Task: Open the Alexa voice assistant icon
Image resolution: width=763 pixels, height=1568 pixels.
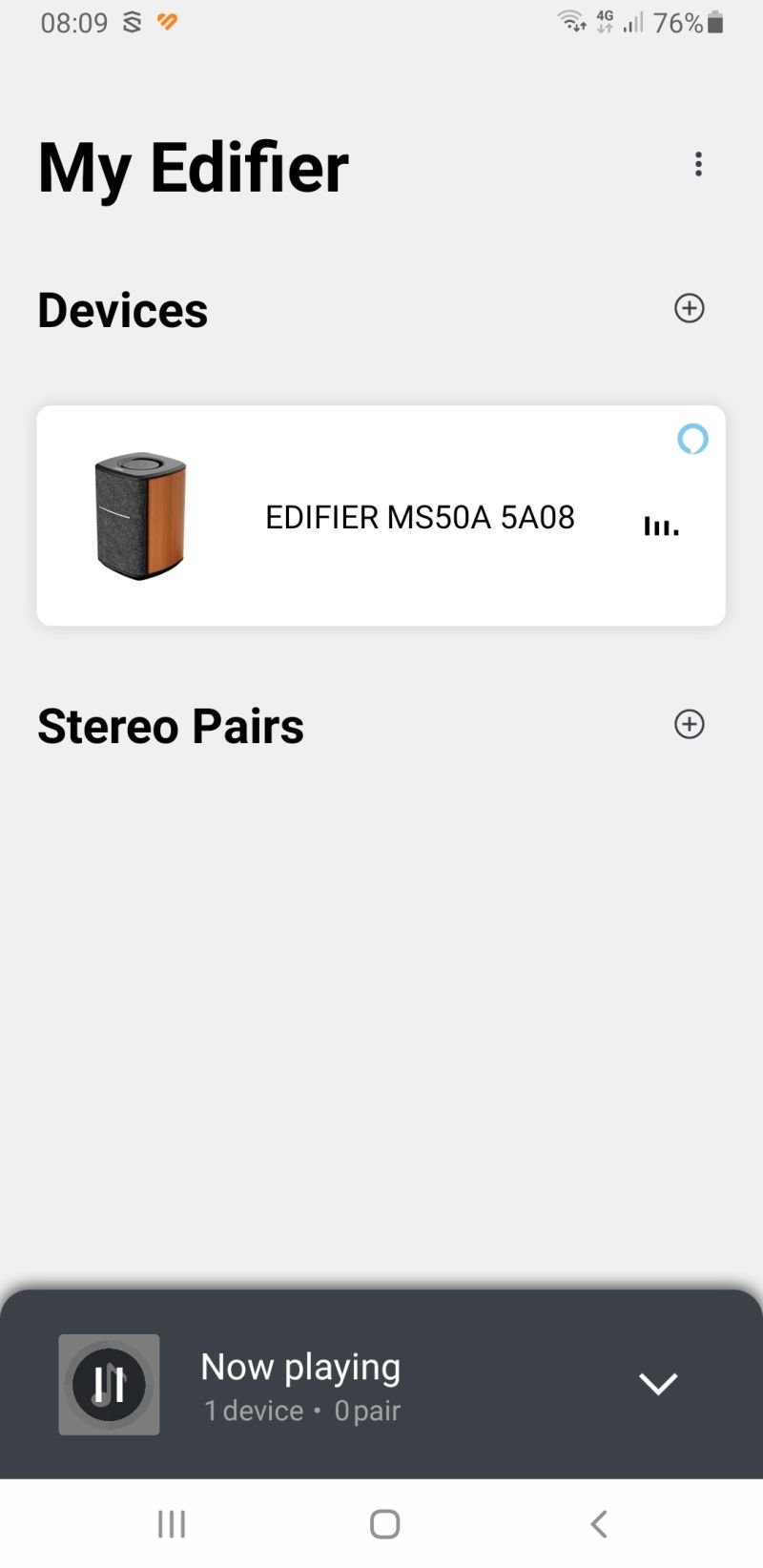Action: click(693, 440)
